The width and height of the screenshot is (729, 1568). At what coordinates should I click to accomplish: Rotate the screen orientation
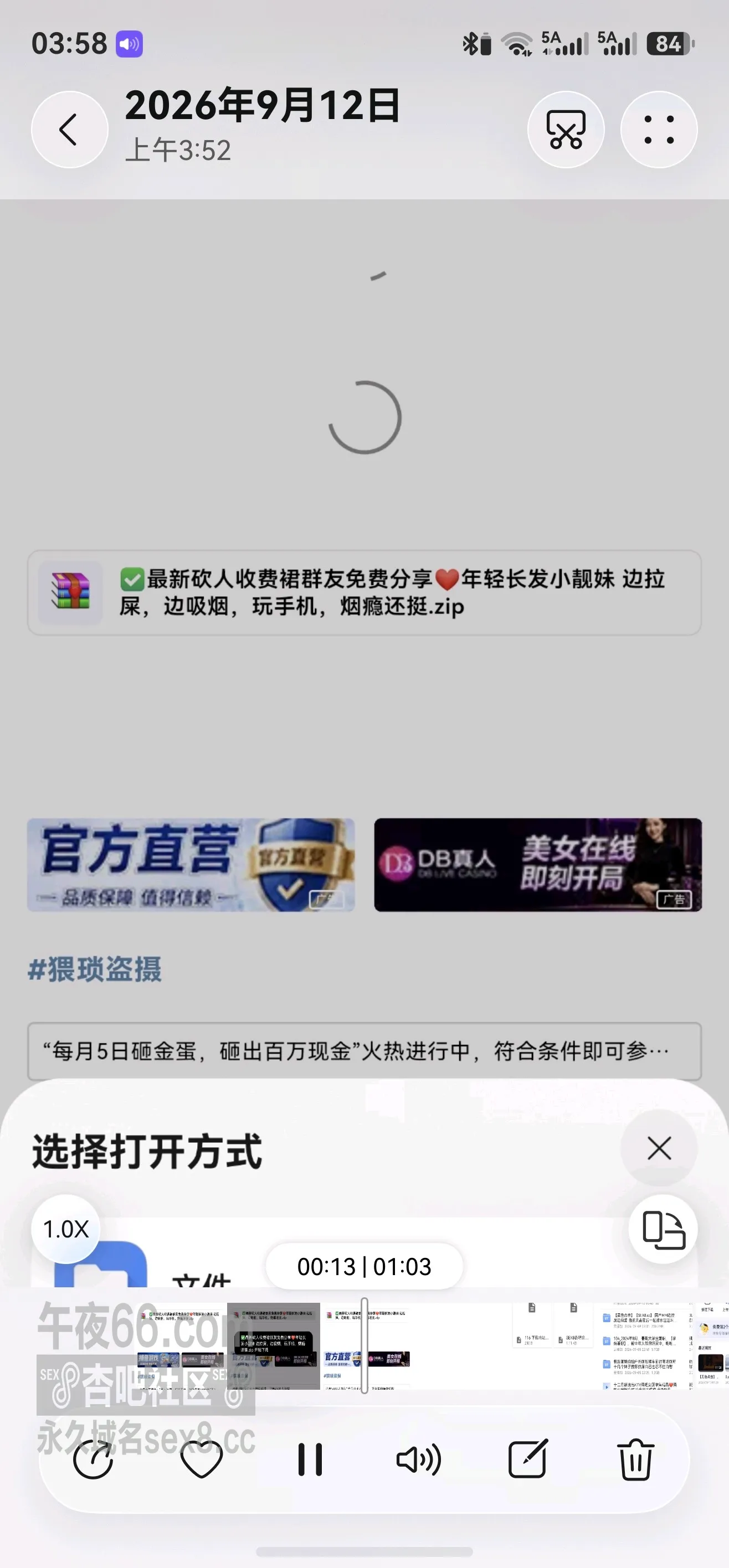663,1229
